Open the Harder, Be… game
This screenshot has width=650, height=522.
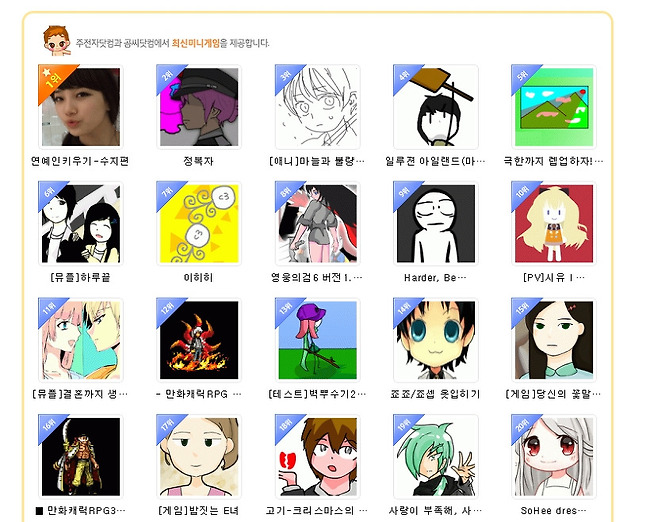pyautogui.click(x=435, y=224)
